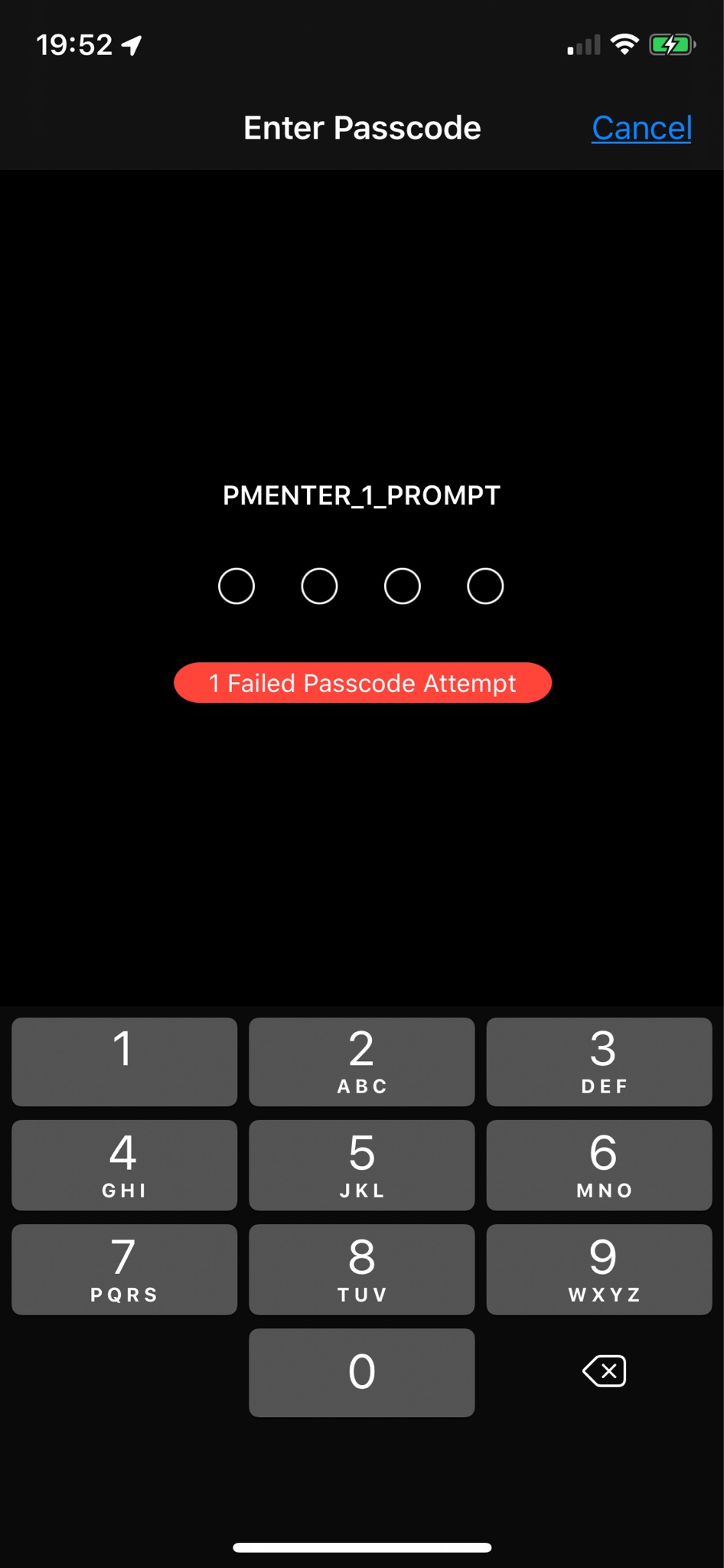Screen dimensions: 724x1568
Task: Enter digit 0 on the keypad
Action: 361,1372
